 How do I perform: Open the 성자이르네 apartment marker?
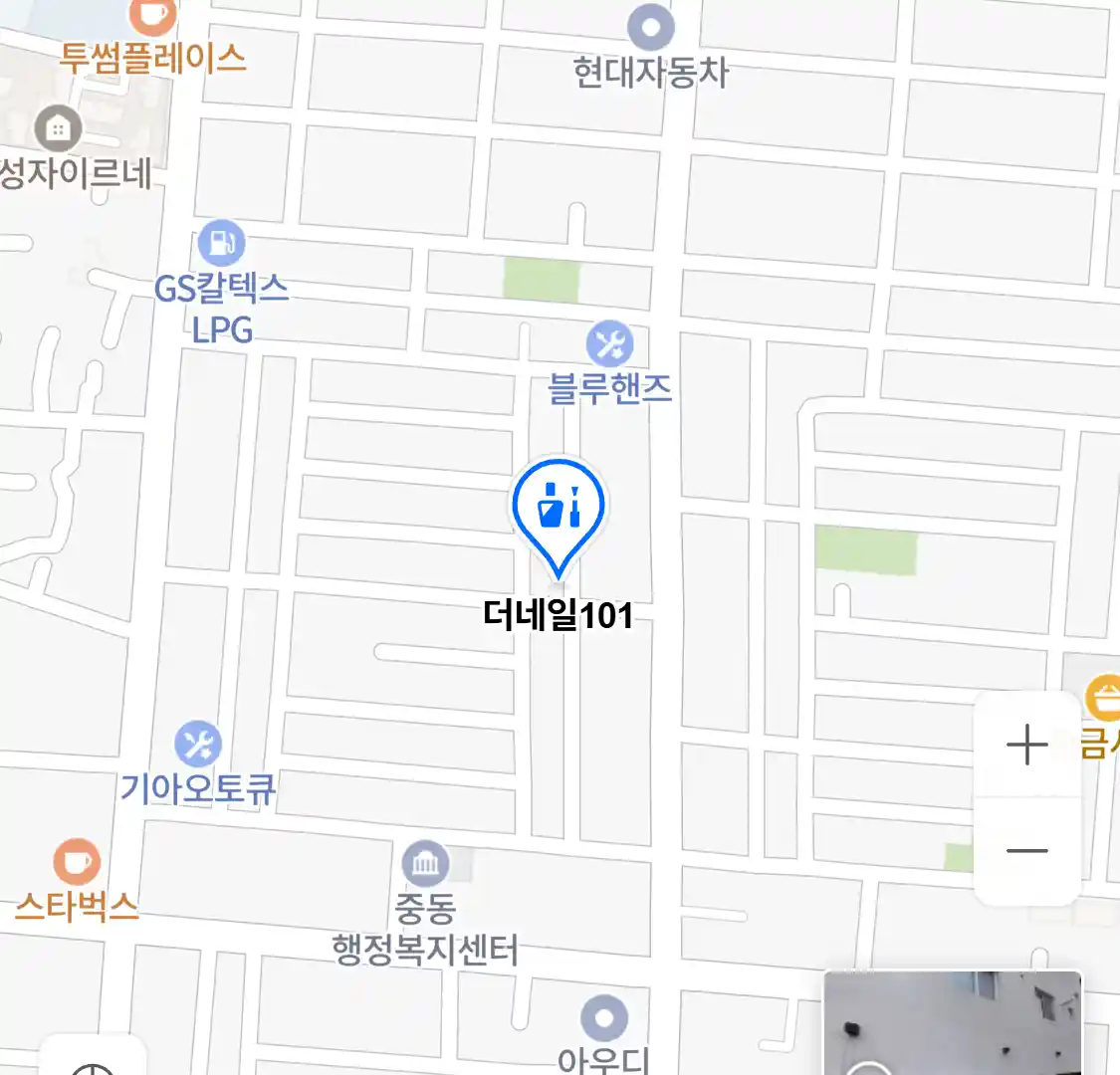58,128
